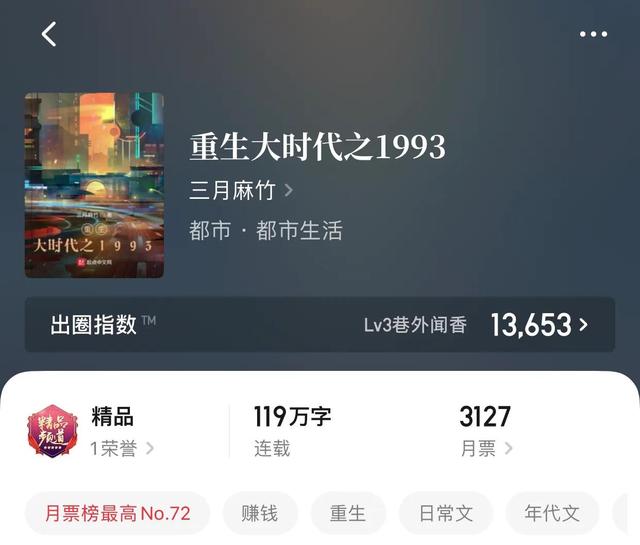Select the 日常文 tag
The height and width of the screenshot is (545, 640).
pyautogui.click(x=445, y=513)
